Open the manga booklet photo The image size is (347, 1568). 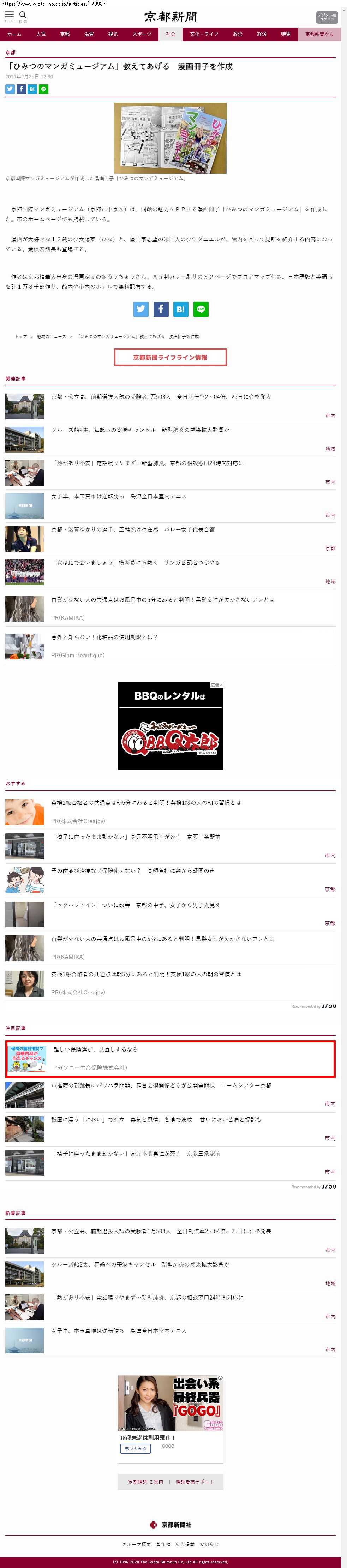point(170,138)
